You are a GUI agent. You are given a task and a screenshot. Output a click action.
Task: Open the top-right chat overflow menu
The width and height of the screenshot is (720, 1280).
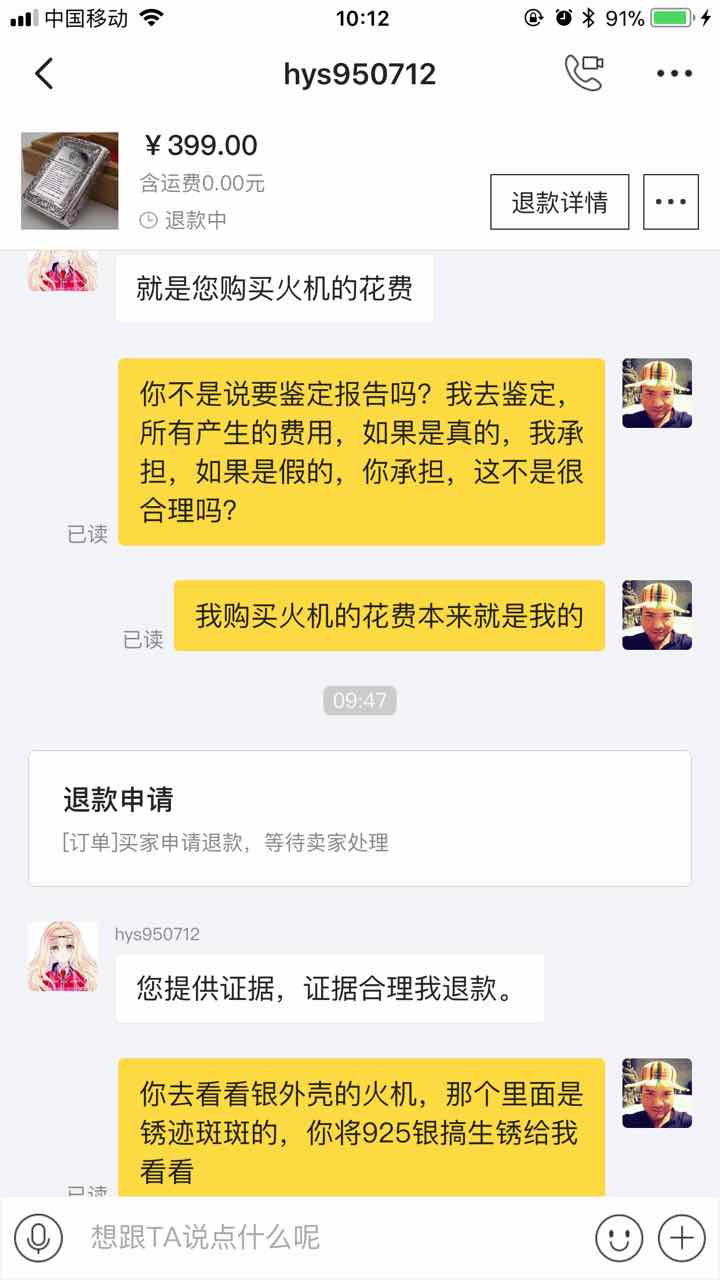(674, 74)
